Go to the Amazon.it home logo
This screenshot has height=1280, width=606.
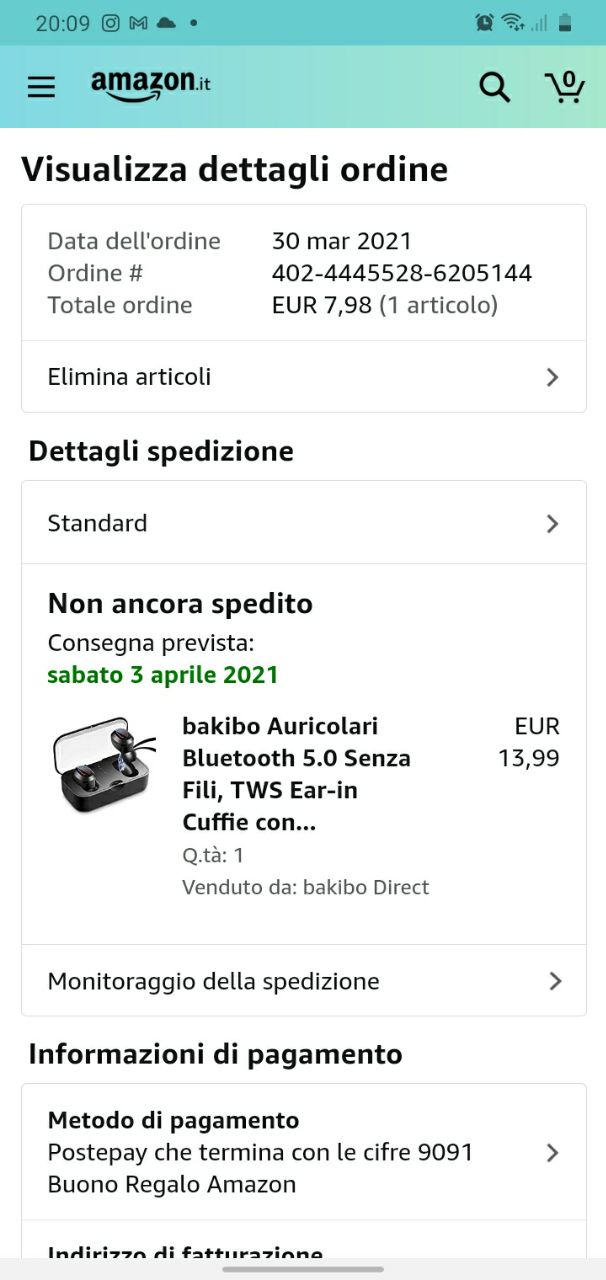tap(150, 86)
